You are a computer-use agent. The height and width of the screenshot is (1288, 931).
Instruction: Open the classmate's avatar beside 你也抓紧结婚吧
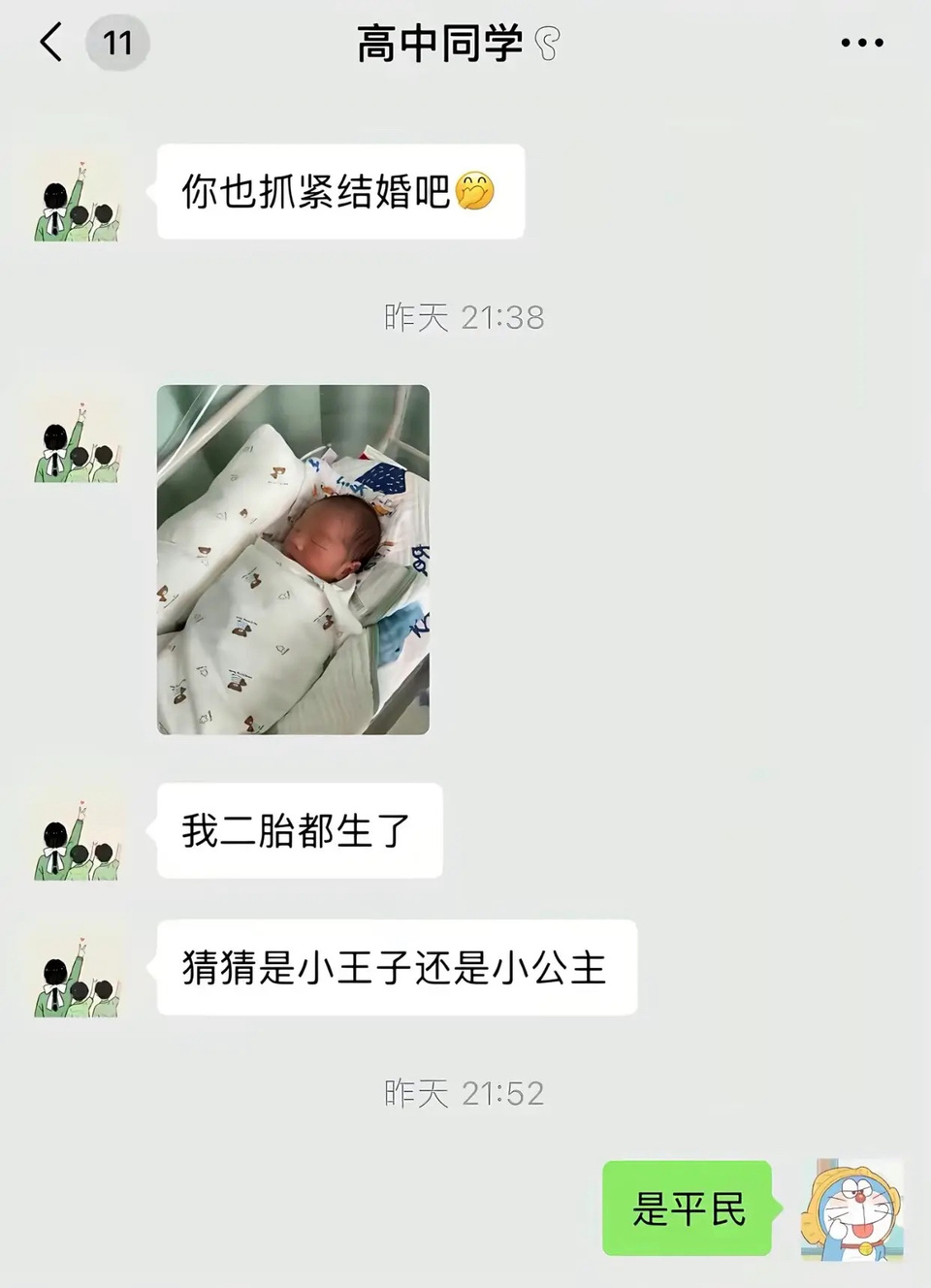78,194
